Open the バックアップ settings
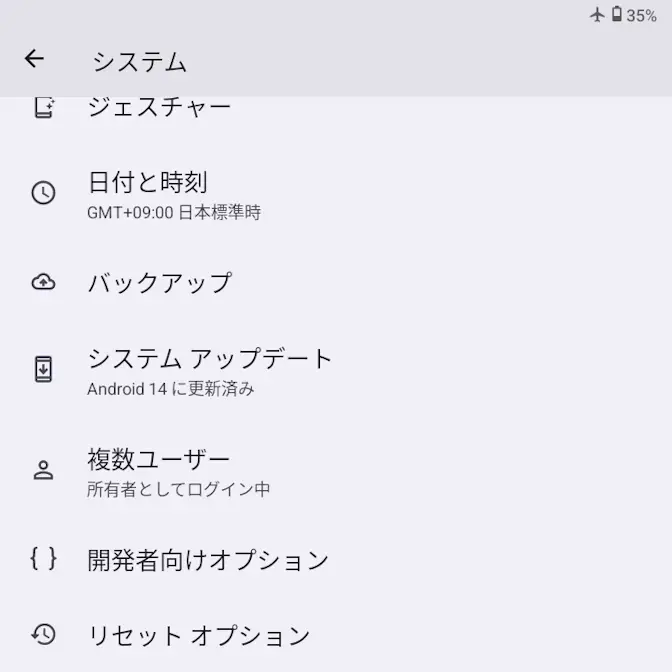Image resolution: width=672 pixels, height=672 pixels. (160, 283)
